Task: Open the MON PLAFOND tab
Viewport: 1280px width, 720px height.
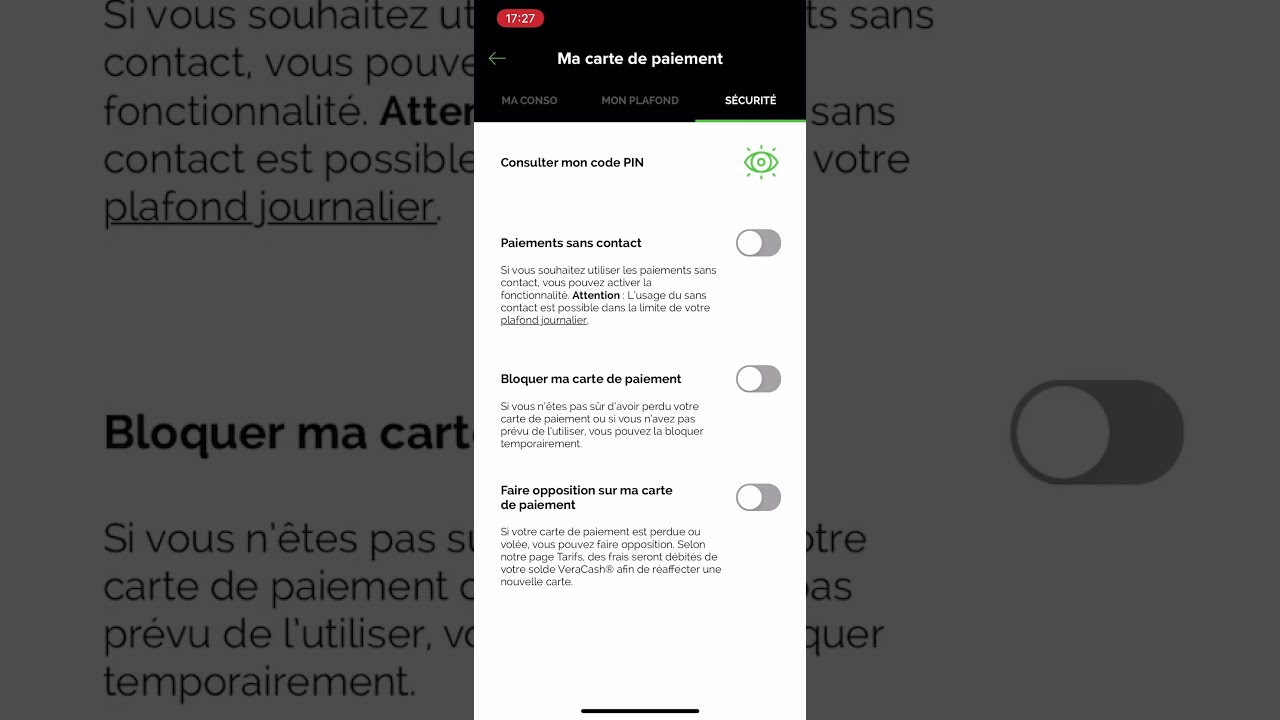Action: (x=640, y=101)
